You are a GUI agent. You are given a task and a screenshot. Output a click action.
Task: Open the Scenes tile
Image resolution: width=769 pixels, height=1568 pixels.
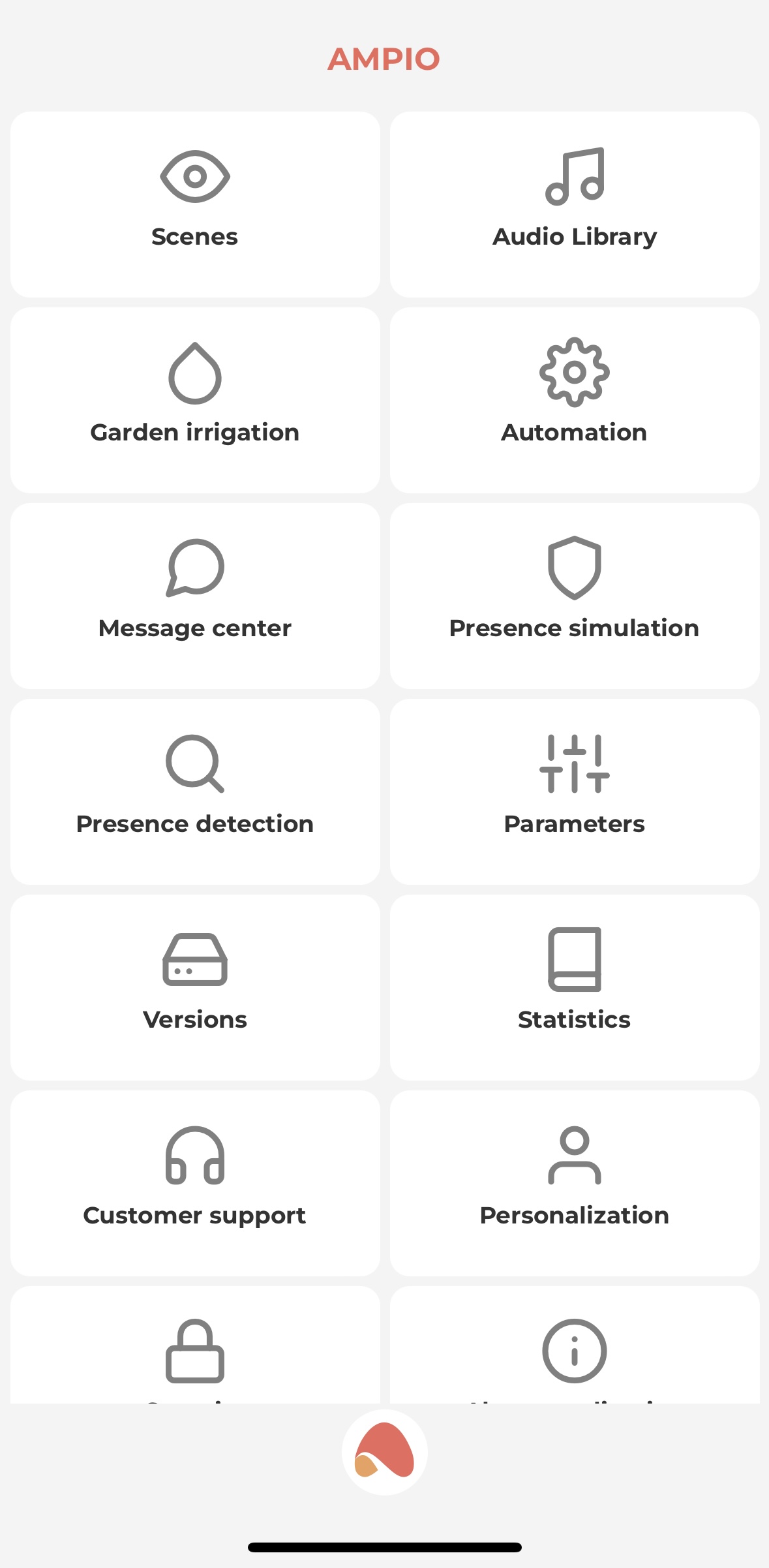click(x=195, y=204)
